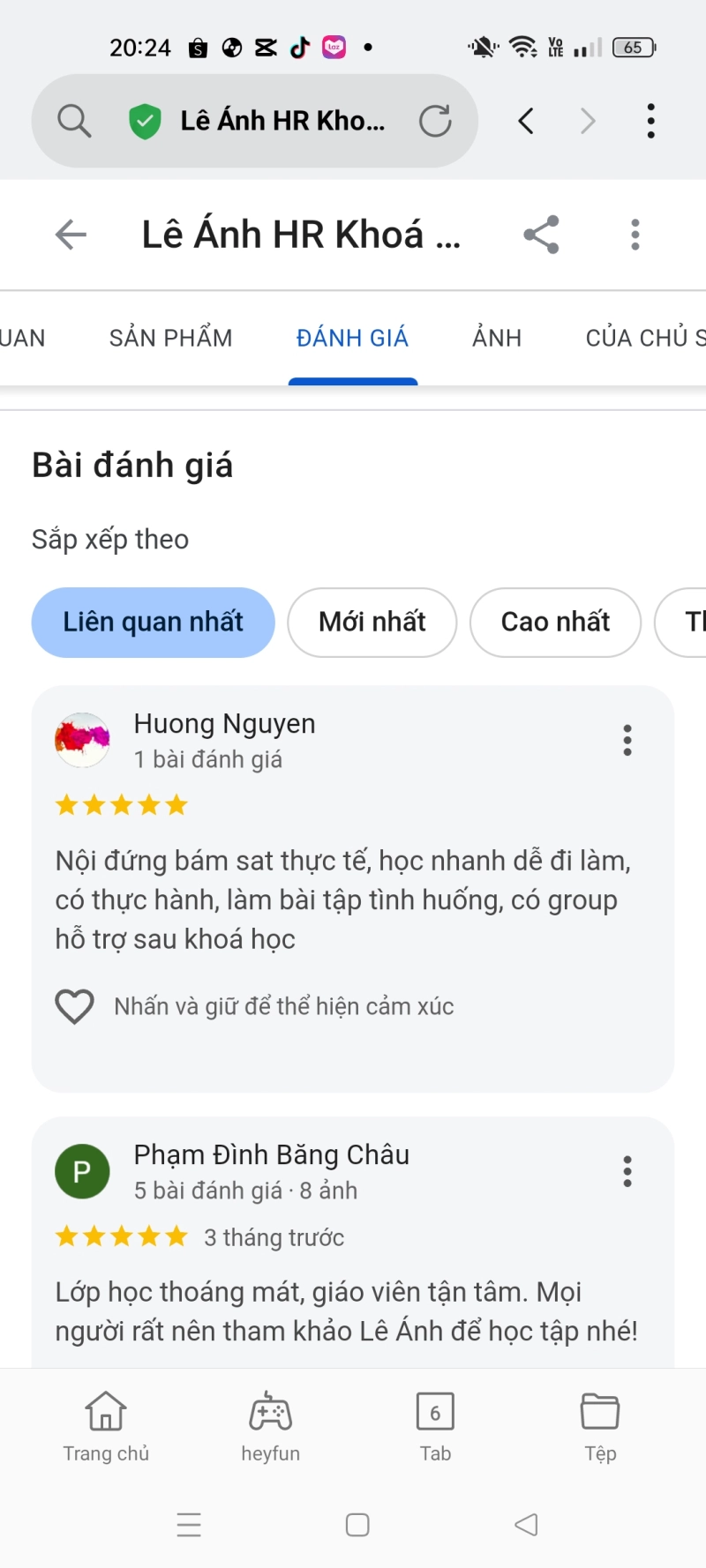
Task: Open the page header three-dot menu
Action: [x=635, y=235]
